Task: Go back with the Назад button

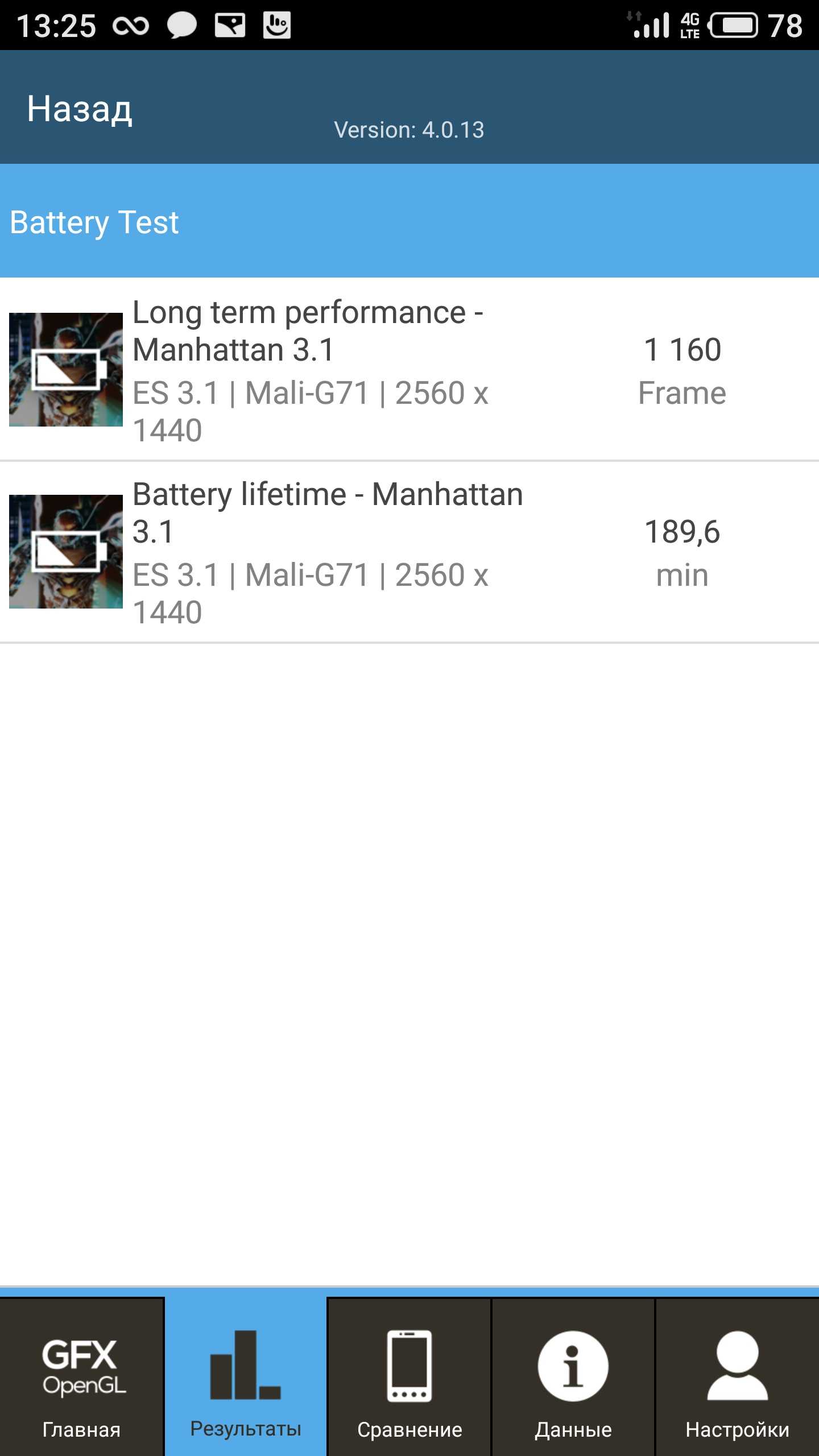Action: (80, 109)
